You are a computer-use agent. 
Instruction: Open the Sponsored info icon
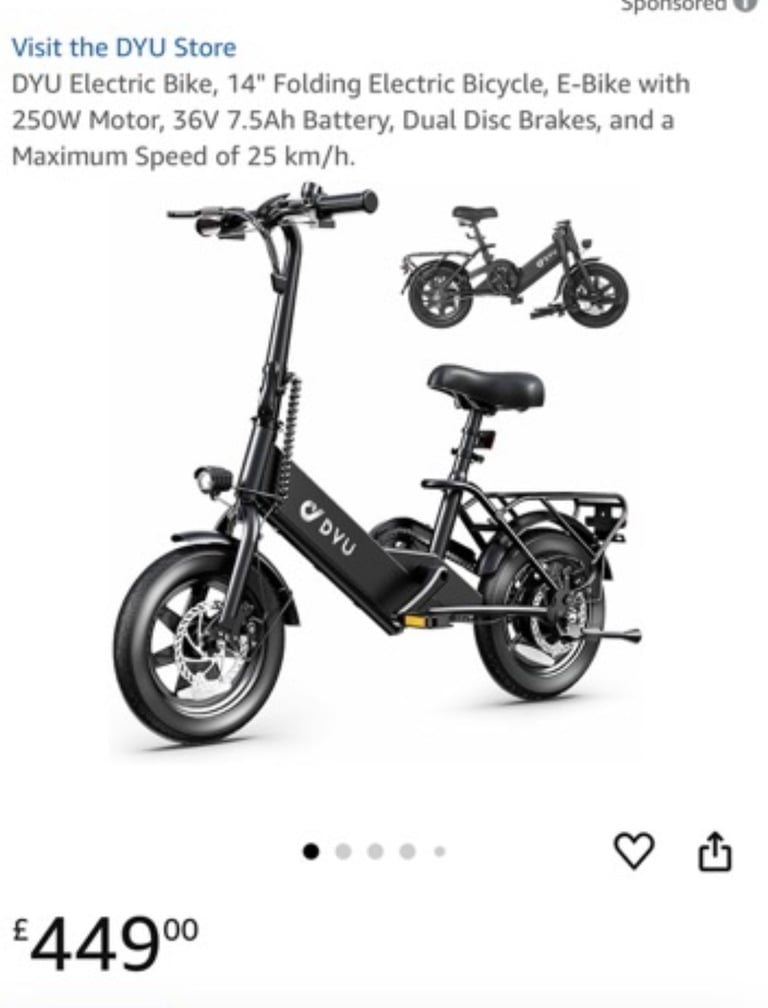click(745, 4)
